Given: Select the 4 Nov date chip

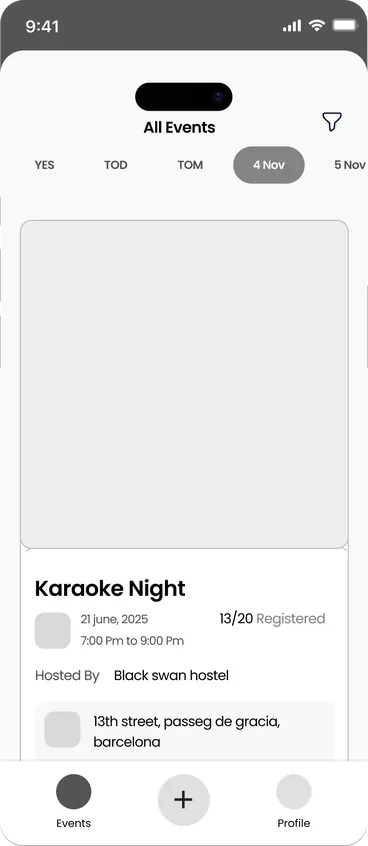Looking at the screenshot, I should click(269, 165).
